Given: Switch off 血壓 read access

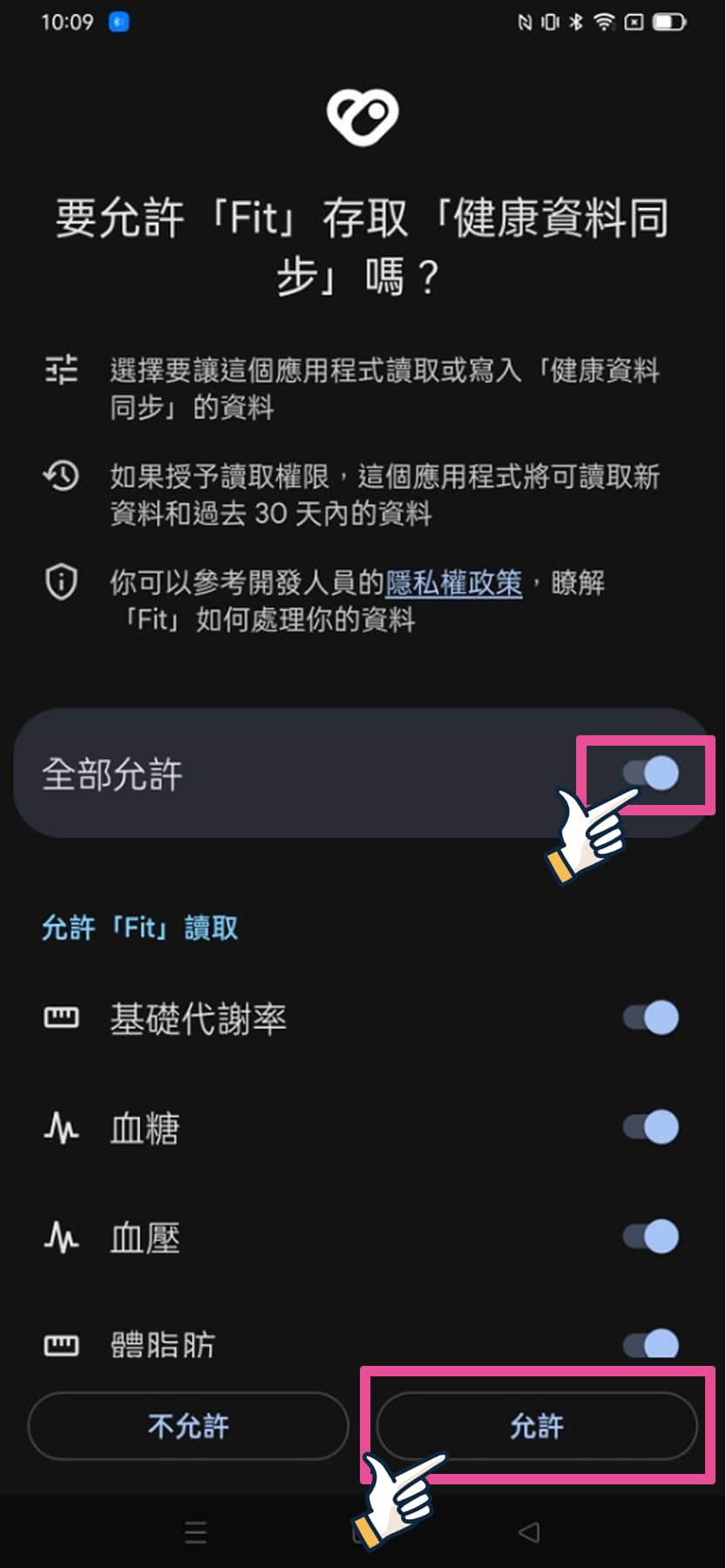Looking at the screenshot, I should (x=651, y=1236).
